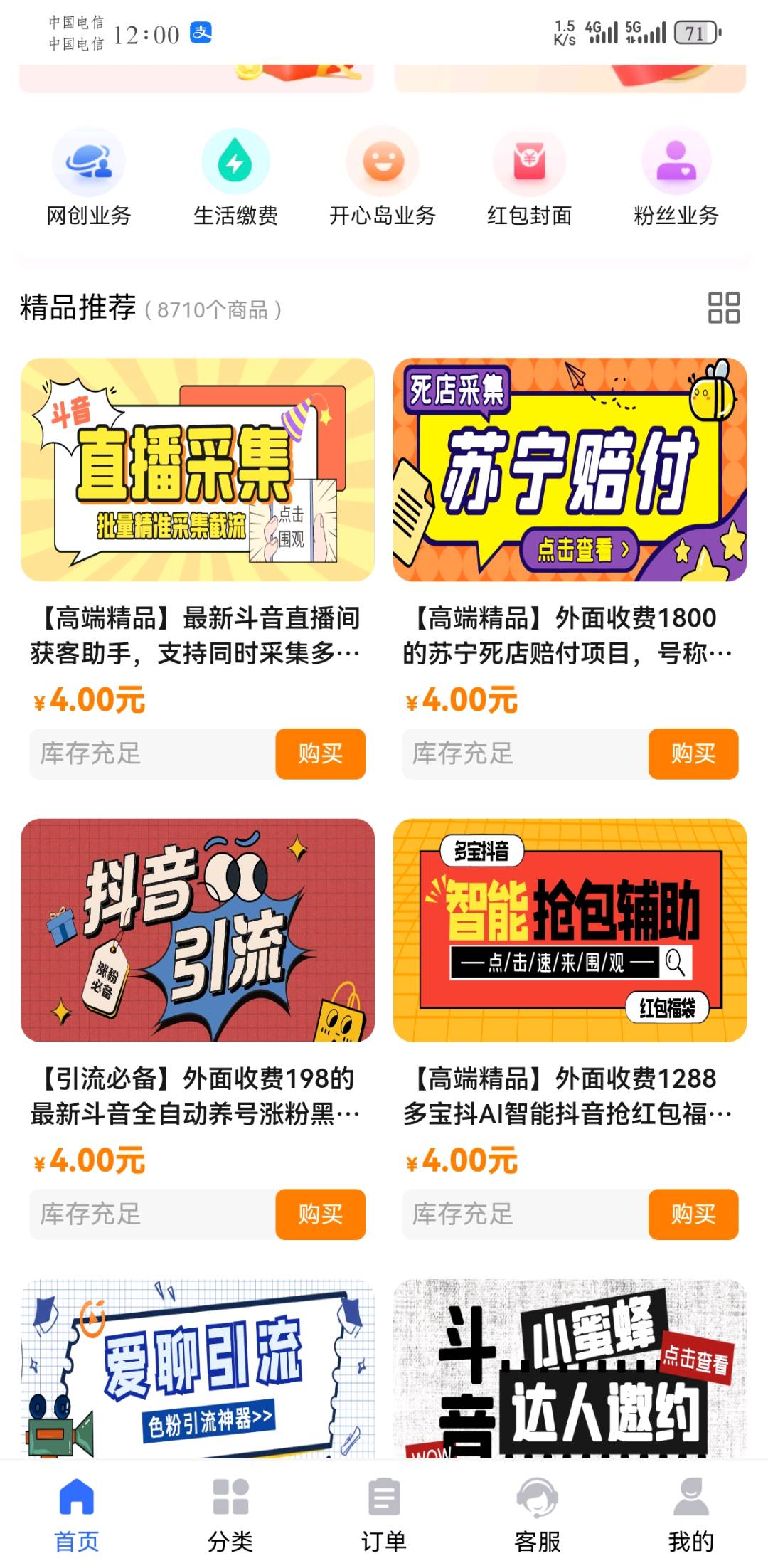The width and height of the screenshot is (768, 1568).
Task: Toggle grid layout icon beside 精品推荐
Action: point(724,308)
